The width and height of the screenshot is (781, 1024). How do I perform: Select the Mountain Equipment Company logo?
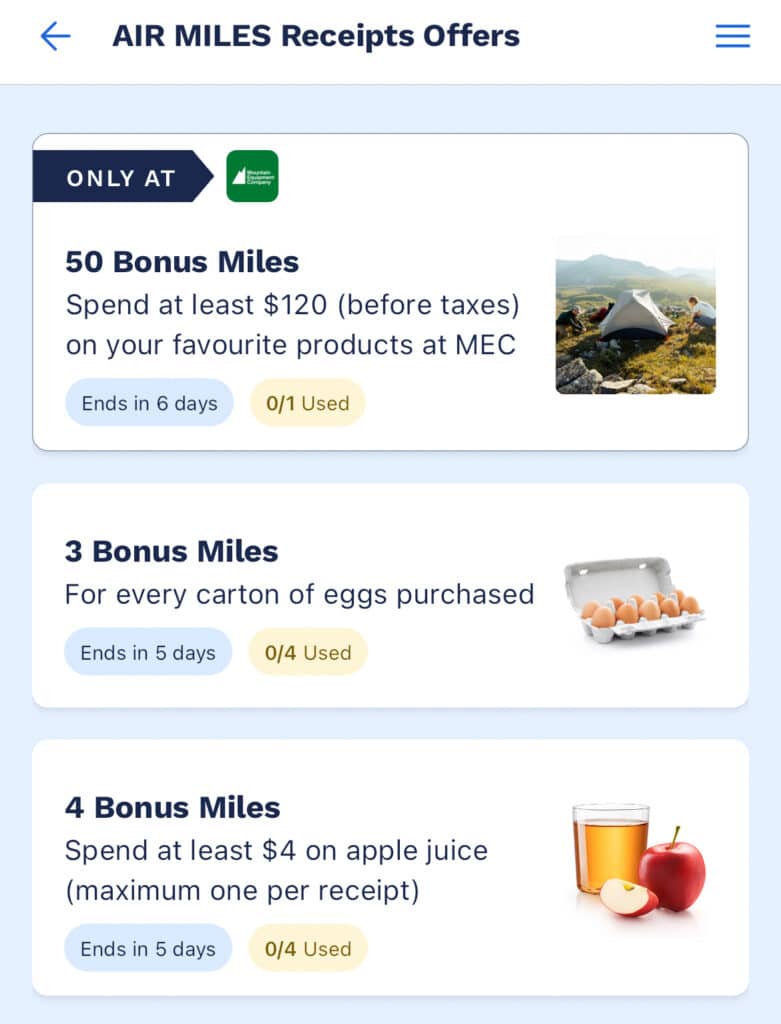pyautogui.click(x=251, y=176)
